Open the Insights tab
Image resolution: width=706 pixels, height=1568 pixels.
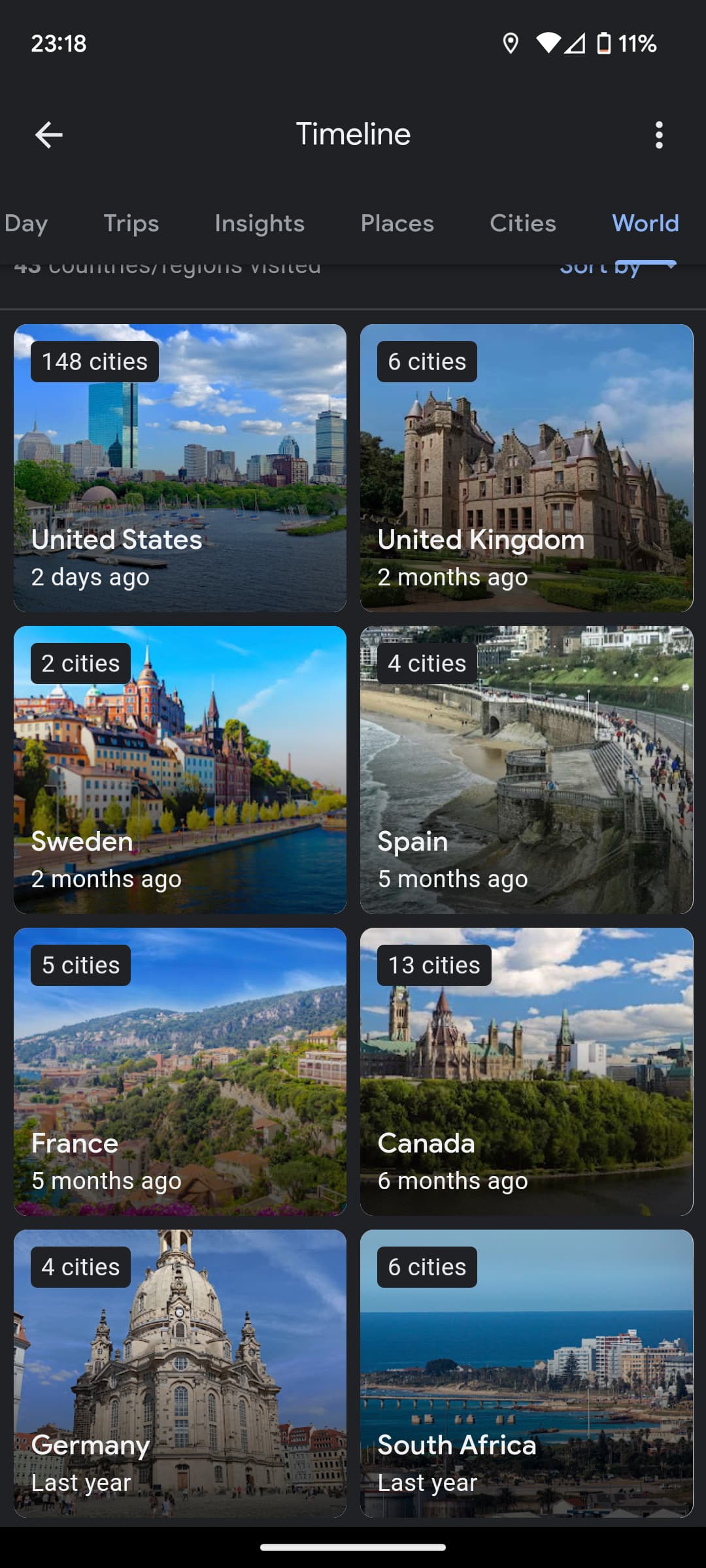(260, 223)
